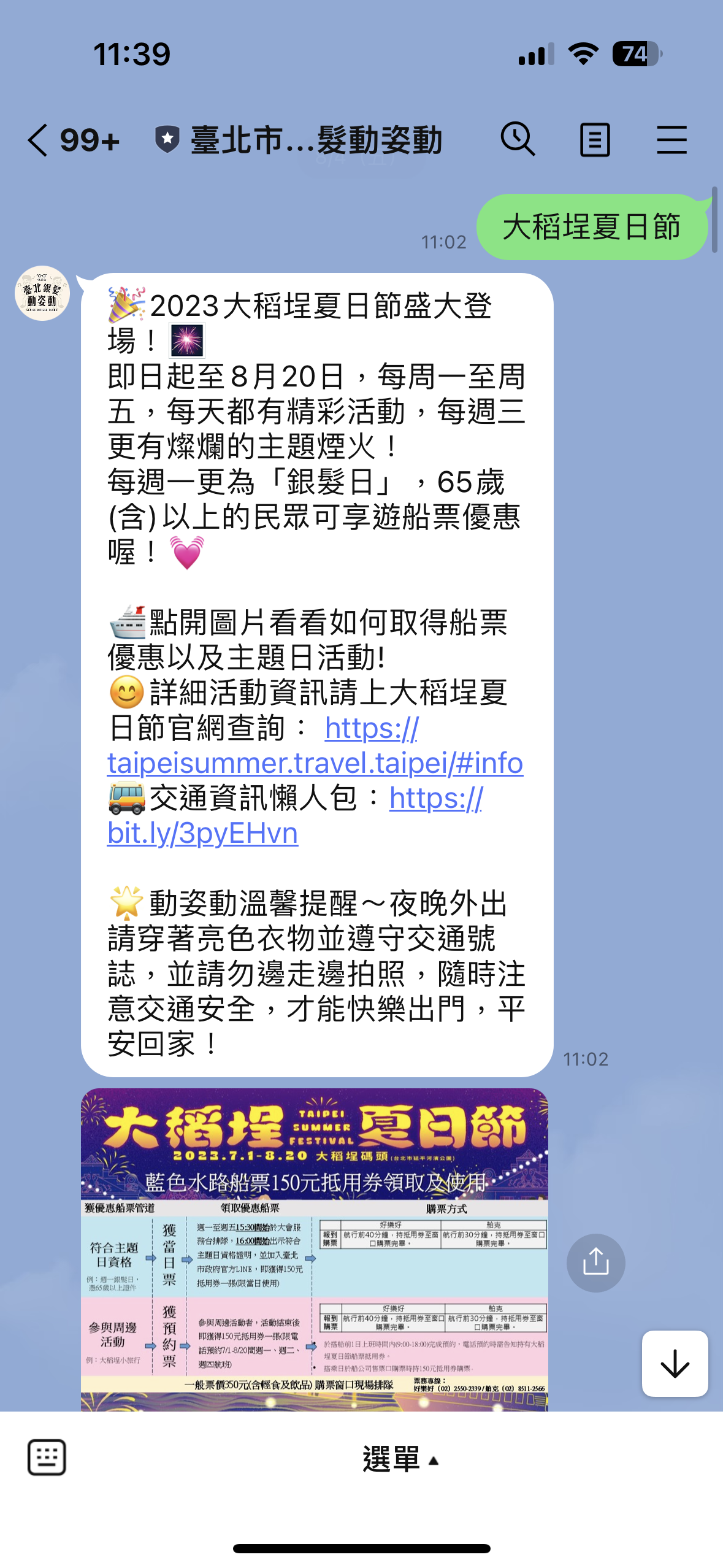Viewport: 723px width, 1568px height.
Task: Switch to keyboard input
Action: click(47, 1457)
